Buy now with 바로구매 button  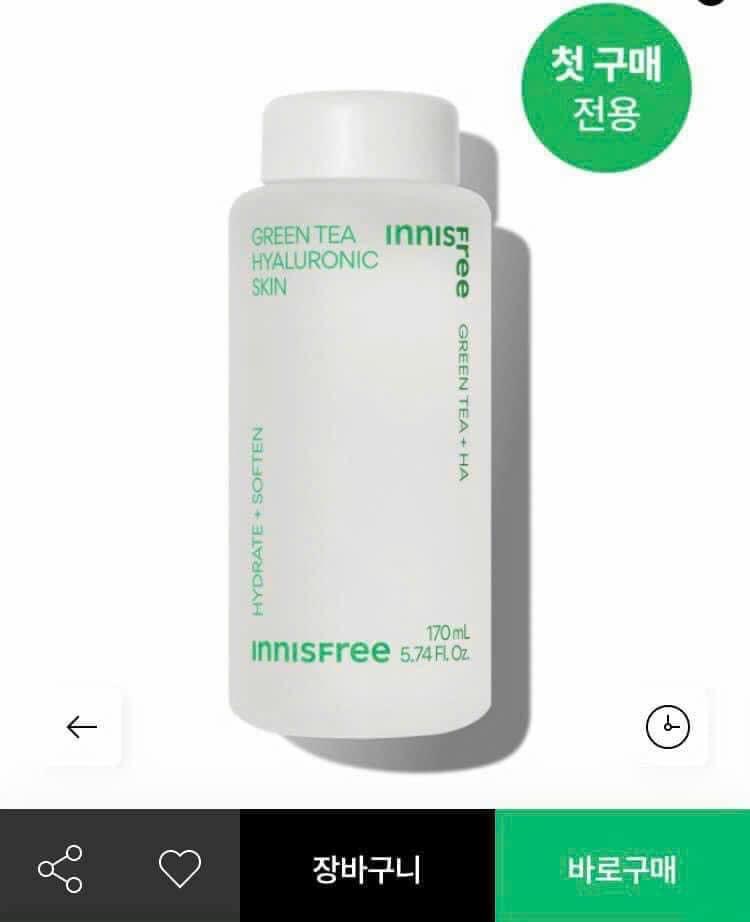(x=622, y=868)
